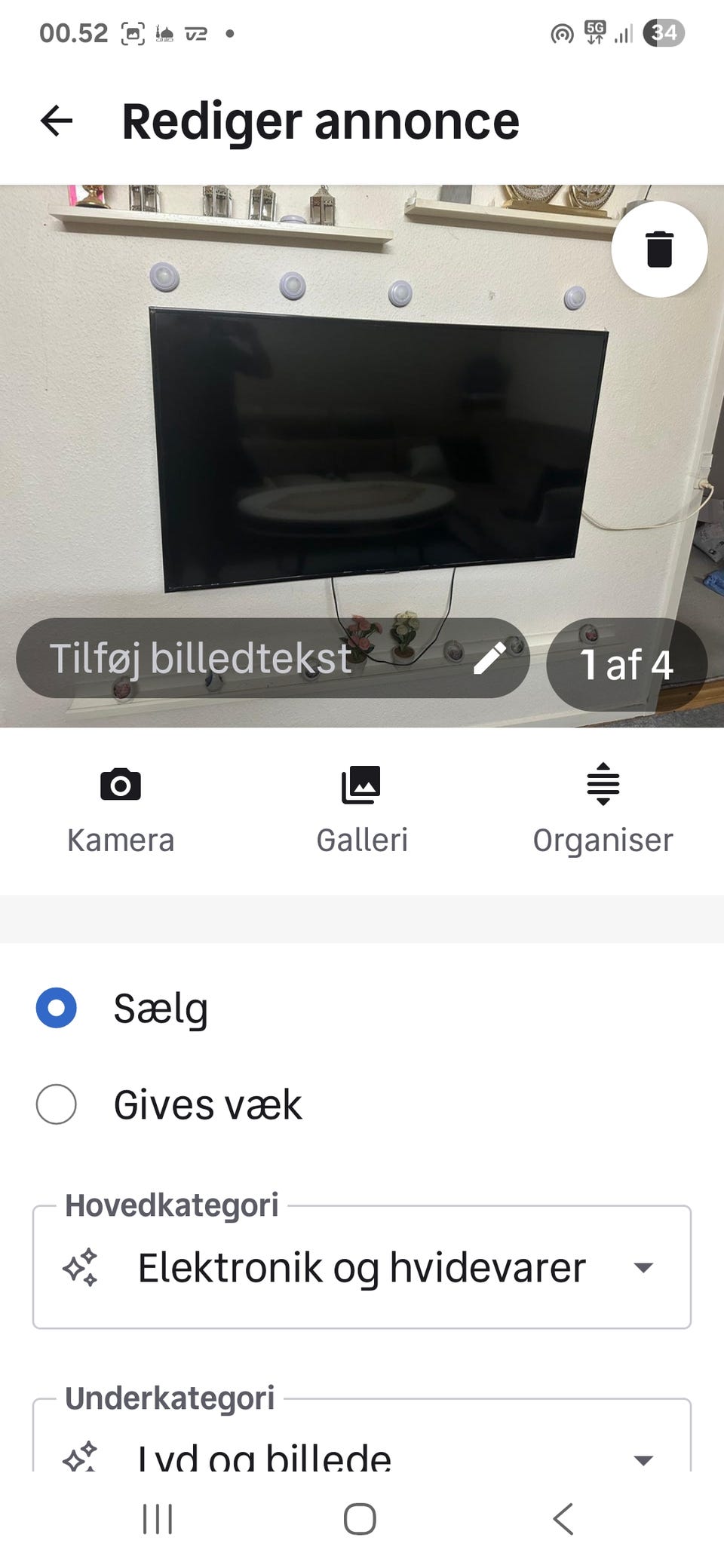Tap Organiser to reorder photos
The image size is (724, 1568).
(603, 811)
